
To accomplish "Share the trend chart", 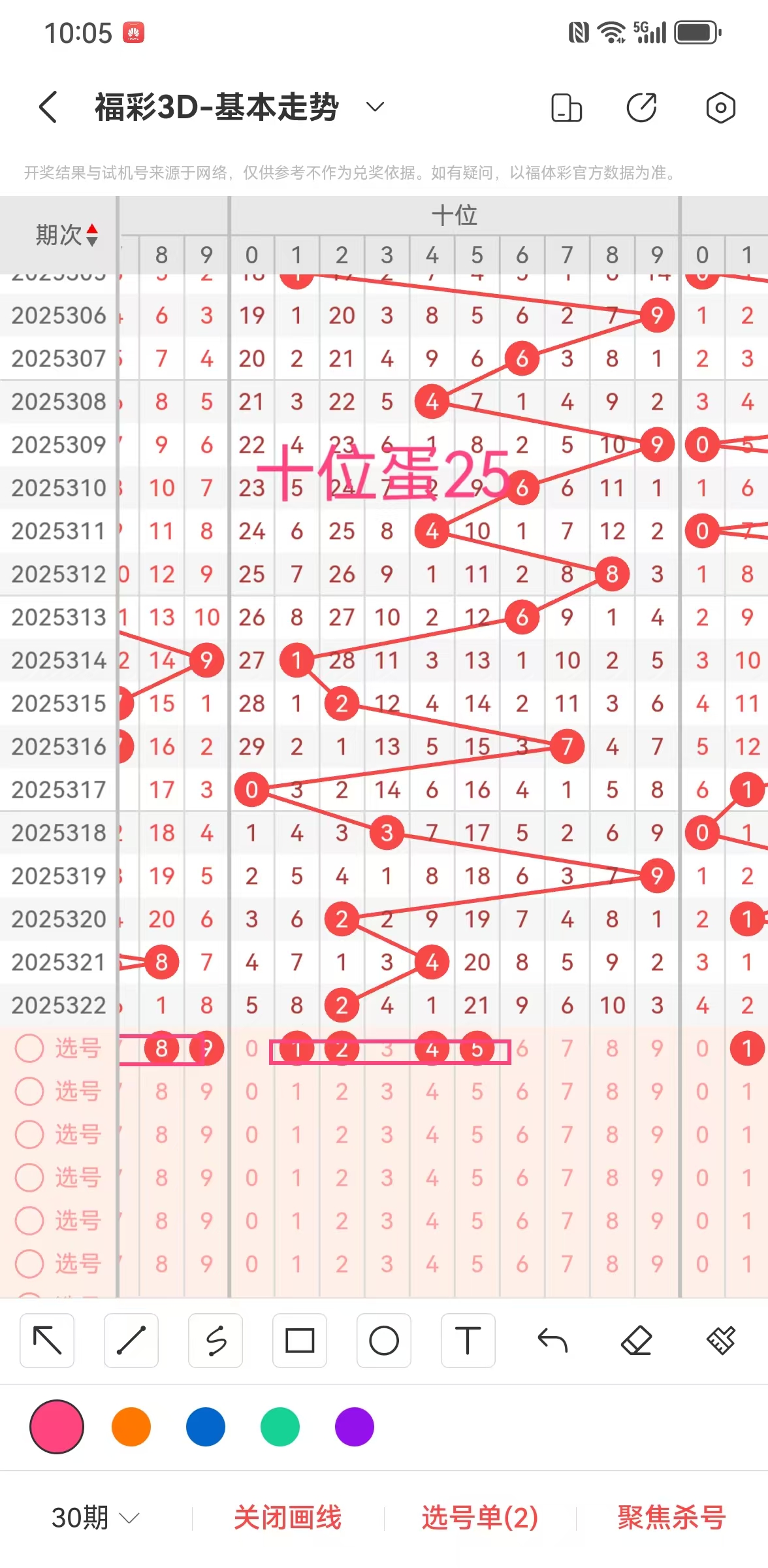I will click(642, 108).
